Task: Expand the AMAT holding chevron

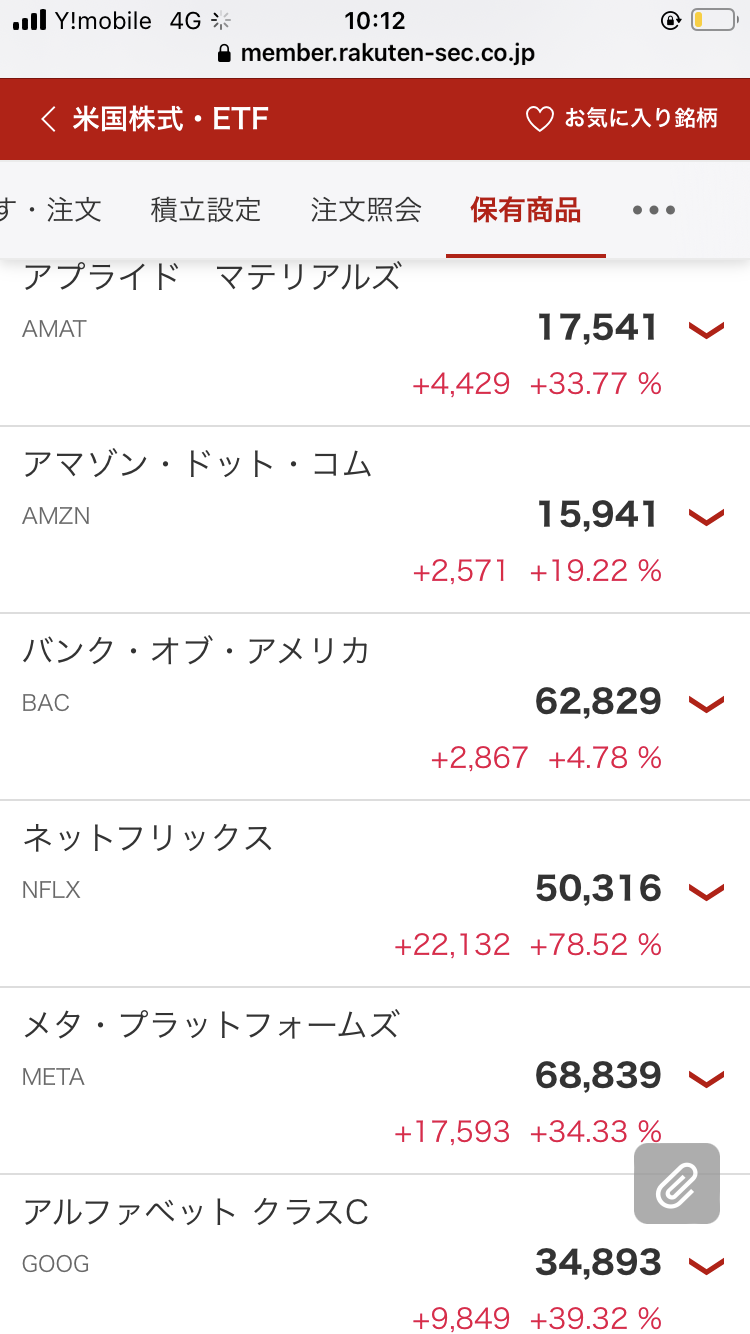Action: click(x=707, y=329)
